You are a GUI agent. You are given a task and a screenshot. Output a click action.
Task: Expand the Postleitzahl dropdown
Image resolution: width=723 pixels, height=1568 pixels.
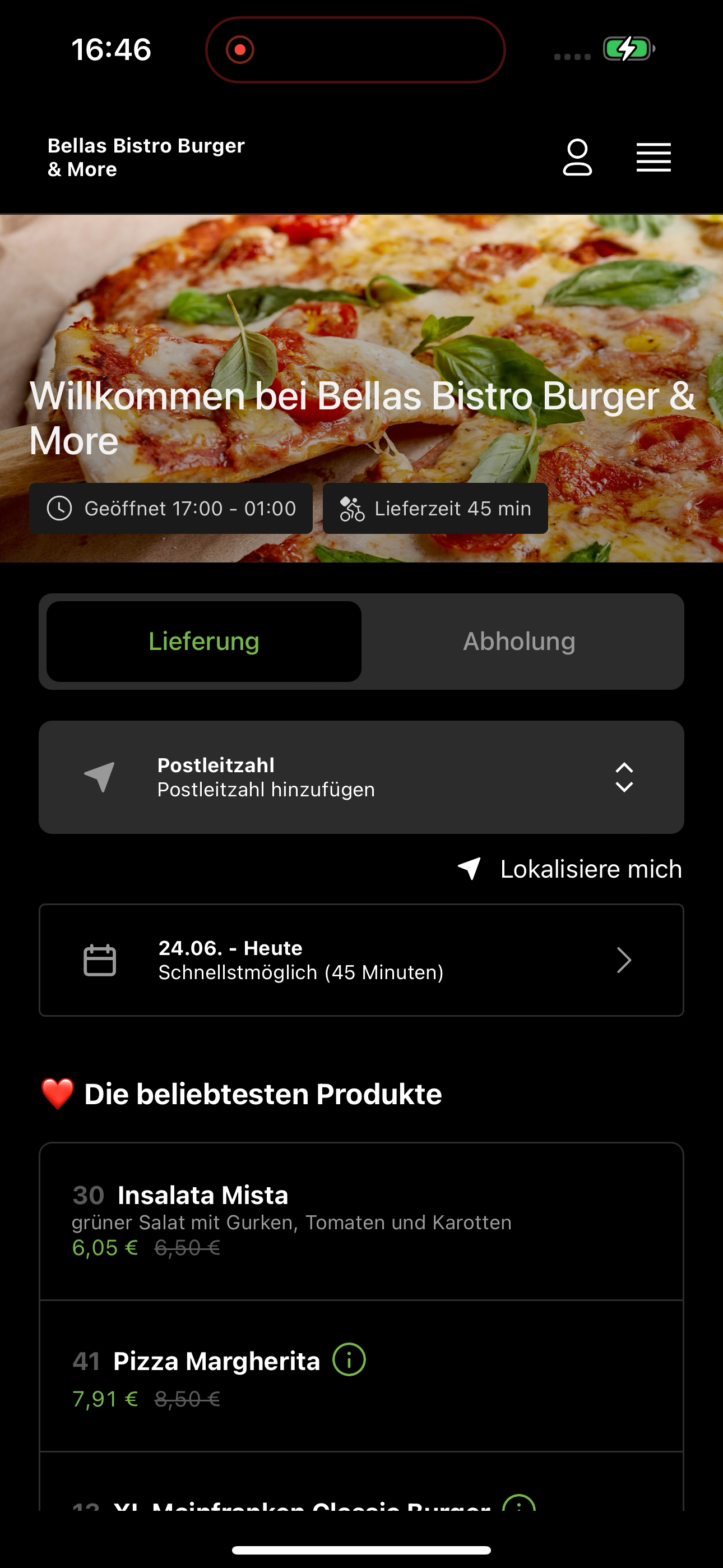361,777
